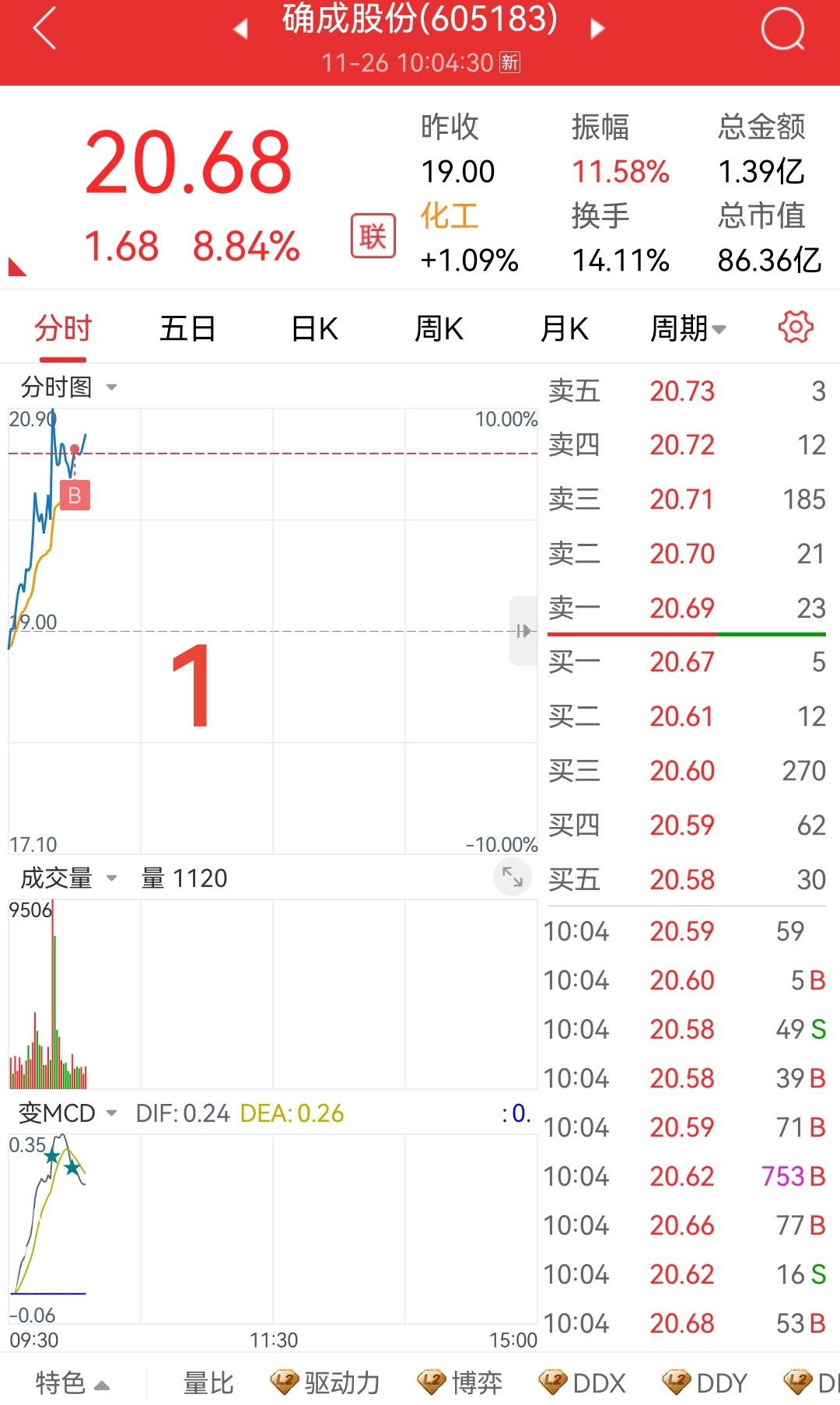The height and width of the screenshot is (1405, 840).
Task: Expand the 特色 indicators menu
Action: point(72,1382)
